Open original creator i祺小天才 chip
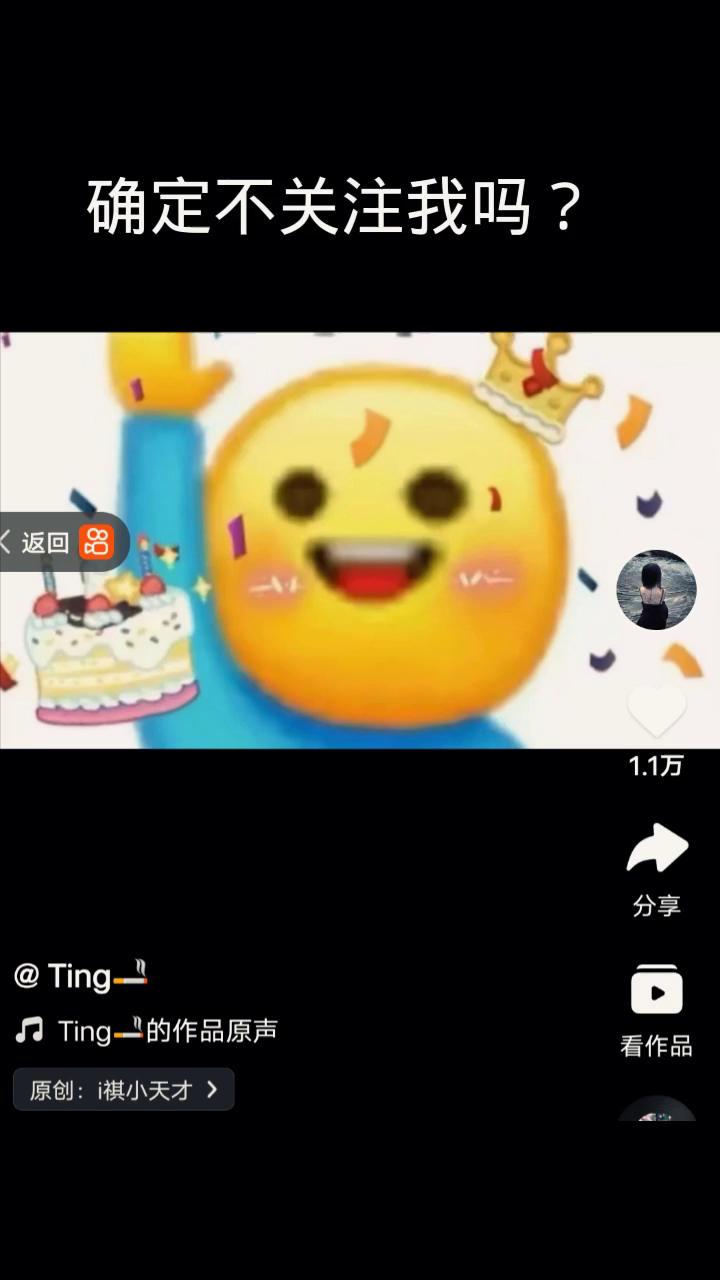Image resolution: width=720 pixels, height=1280 pixels. pos(123,1089)
